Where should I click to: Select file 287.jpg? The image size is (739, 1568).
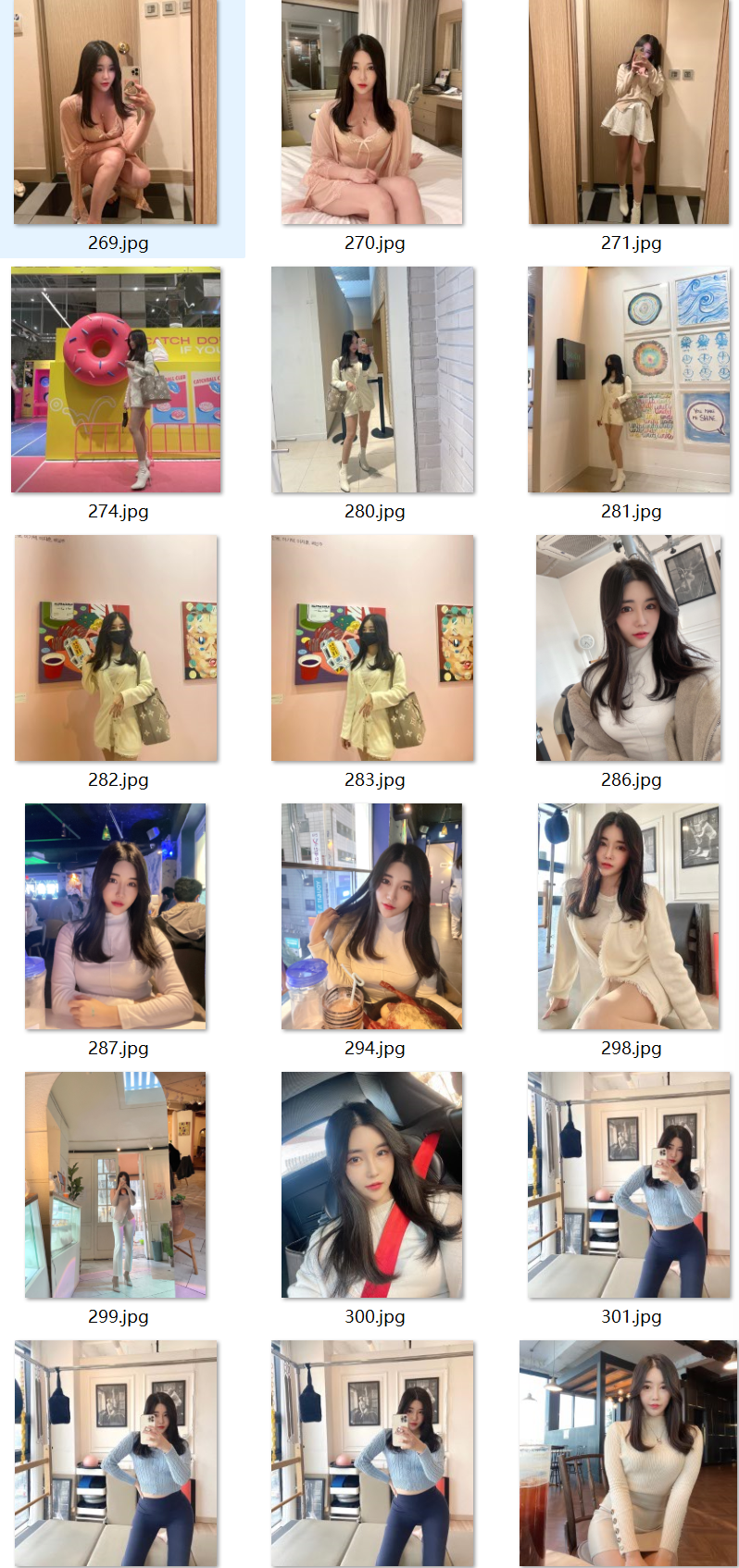[116, 916]
